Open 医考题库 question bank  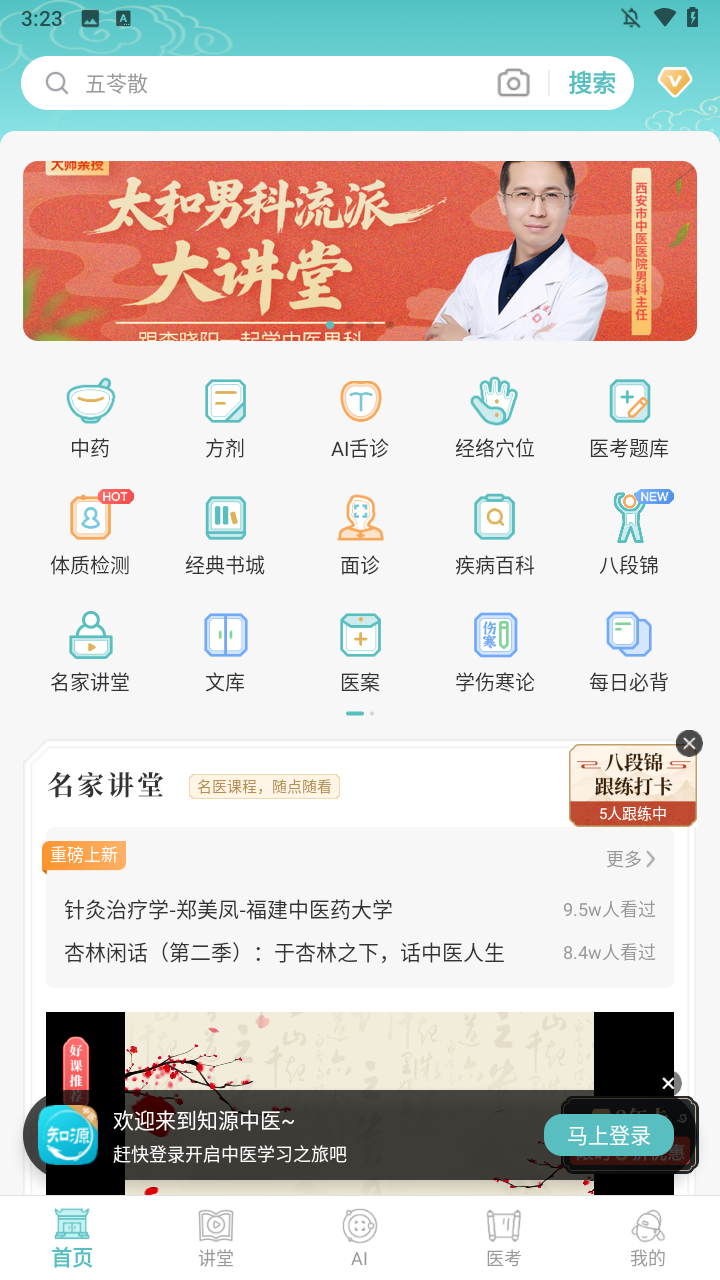coord(629,418)
